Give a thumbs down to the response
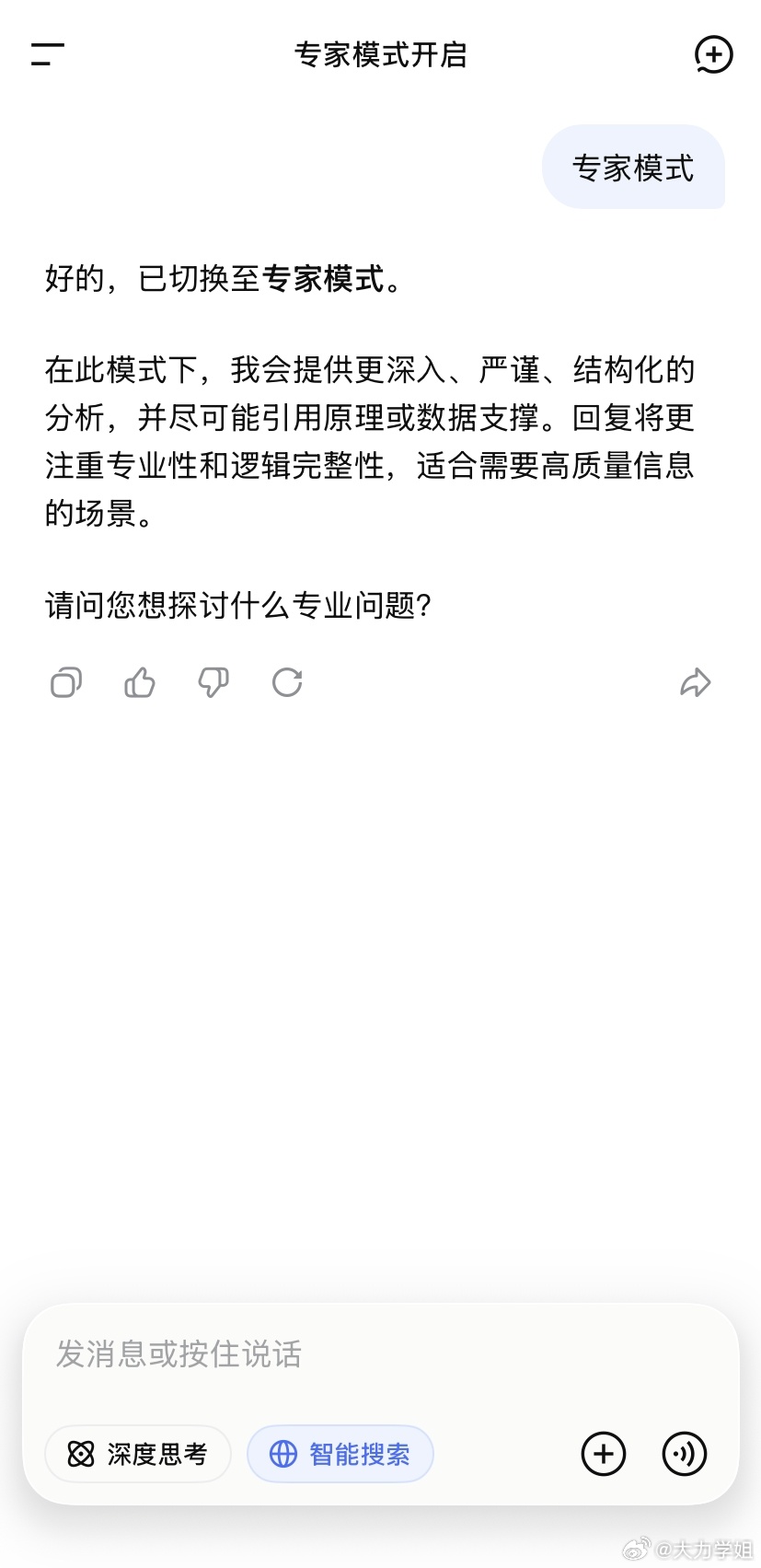The height and width of the screenshot is (1568, 761). [x=213, y=682]
